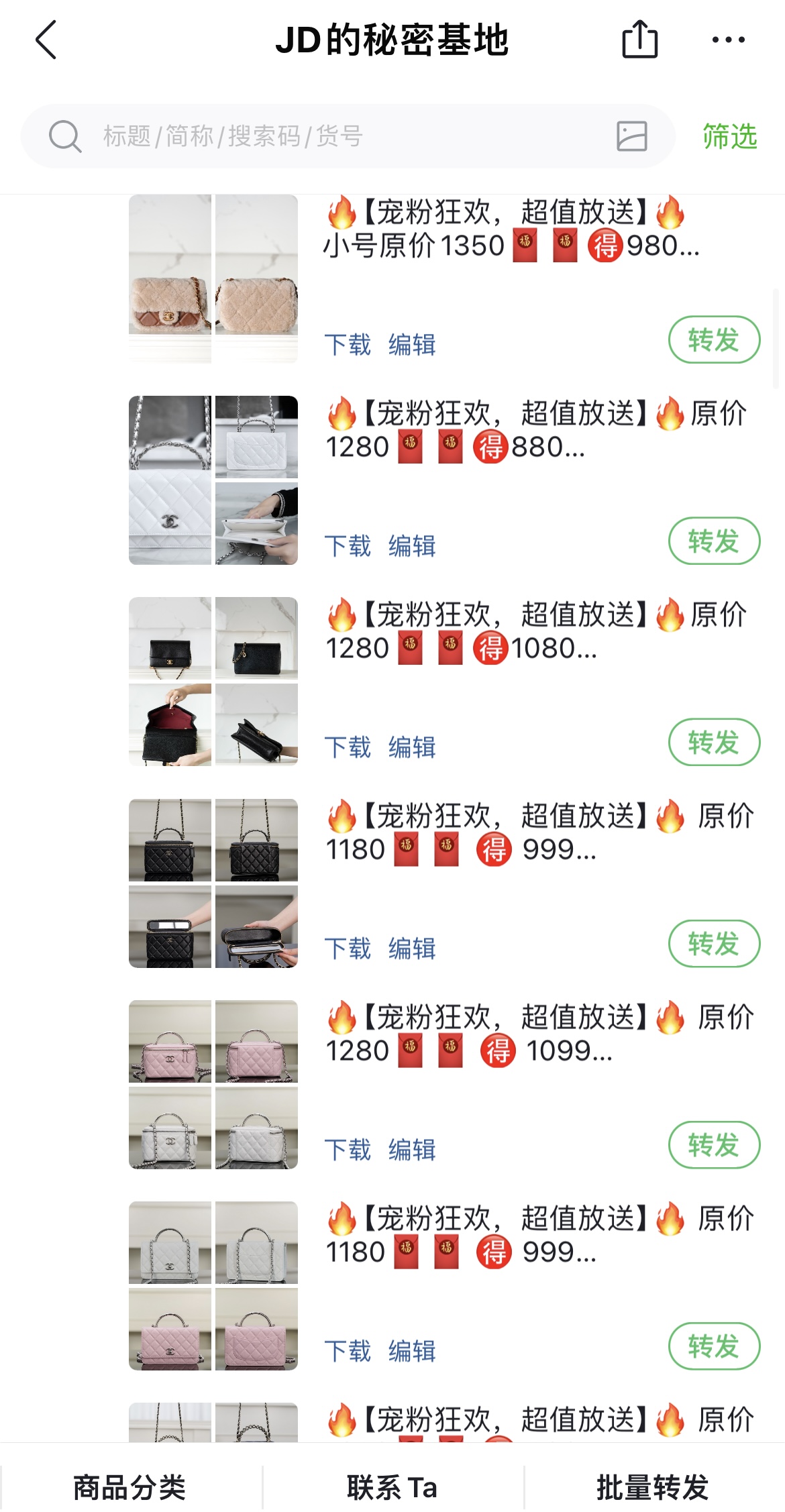
Task: Go back using the top-left arrow
Action: 46,40
